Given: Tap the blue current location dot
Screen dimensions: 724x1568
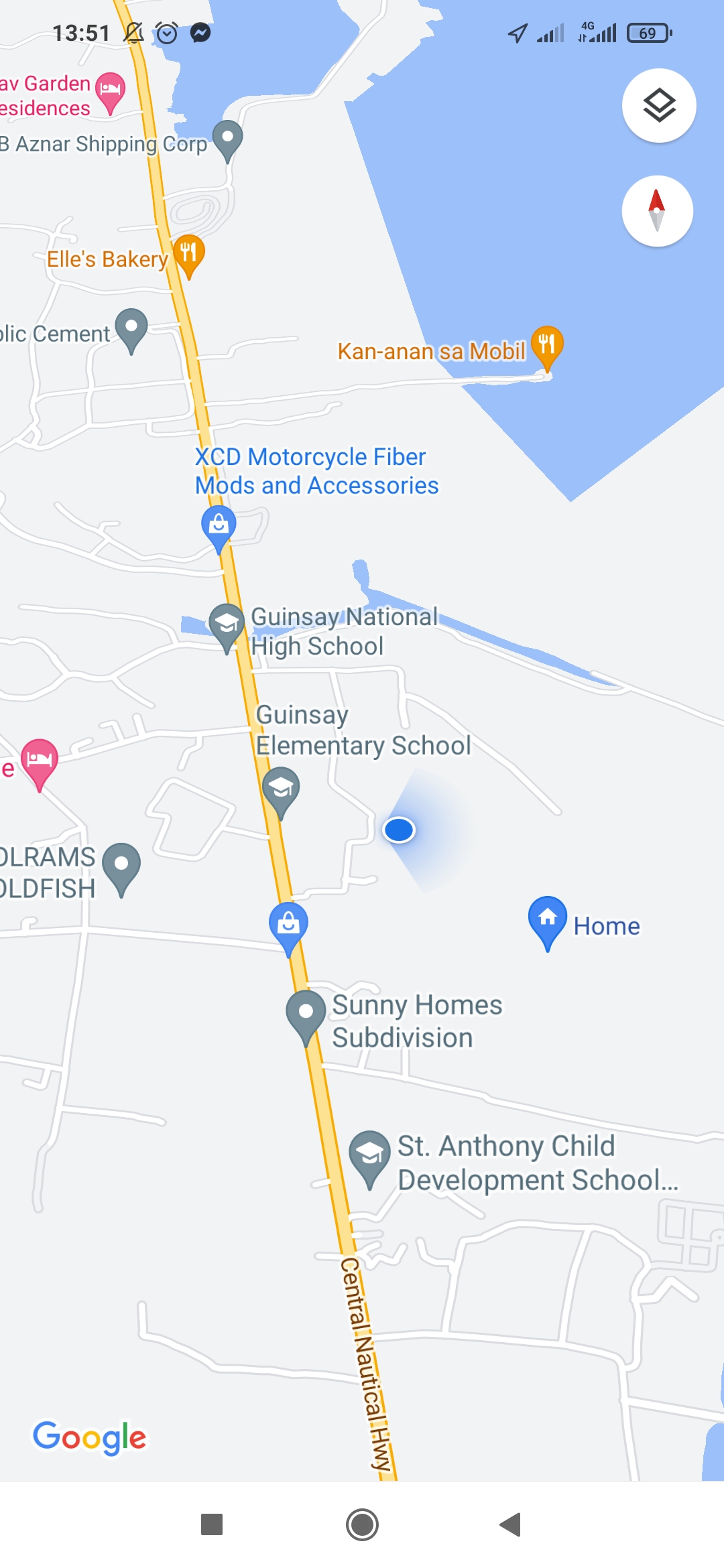Looking at the screenshot, I should (x=399, y=830).
